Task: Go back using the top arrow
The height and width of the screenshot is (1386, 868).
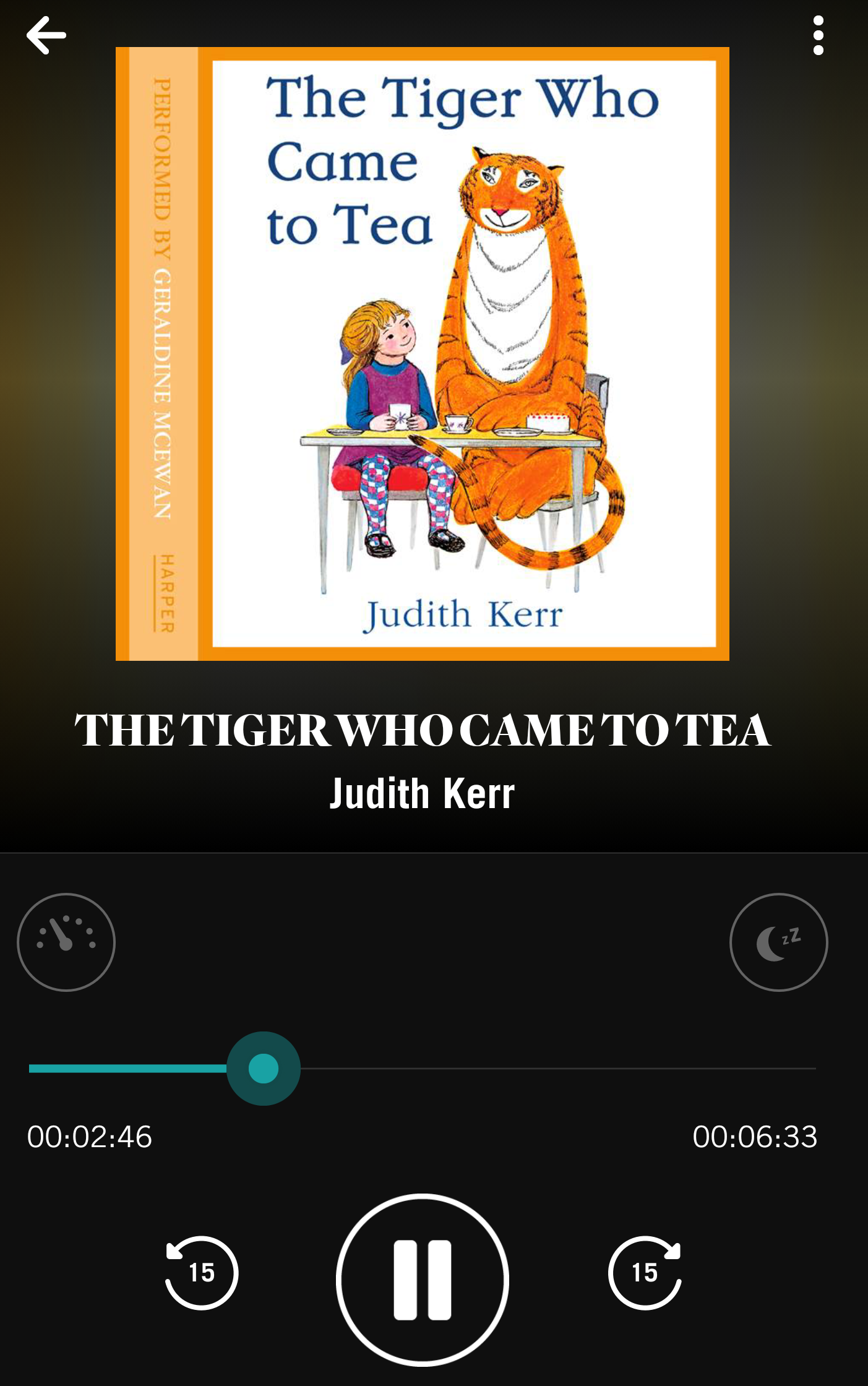Action: pos(46,36)
